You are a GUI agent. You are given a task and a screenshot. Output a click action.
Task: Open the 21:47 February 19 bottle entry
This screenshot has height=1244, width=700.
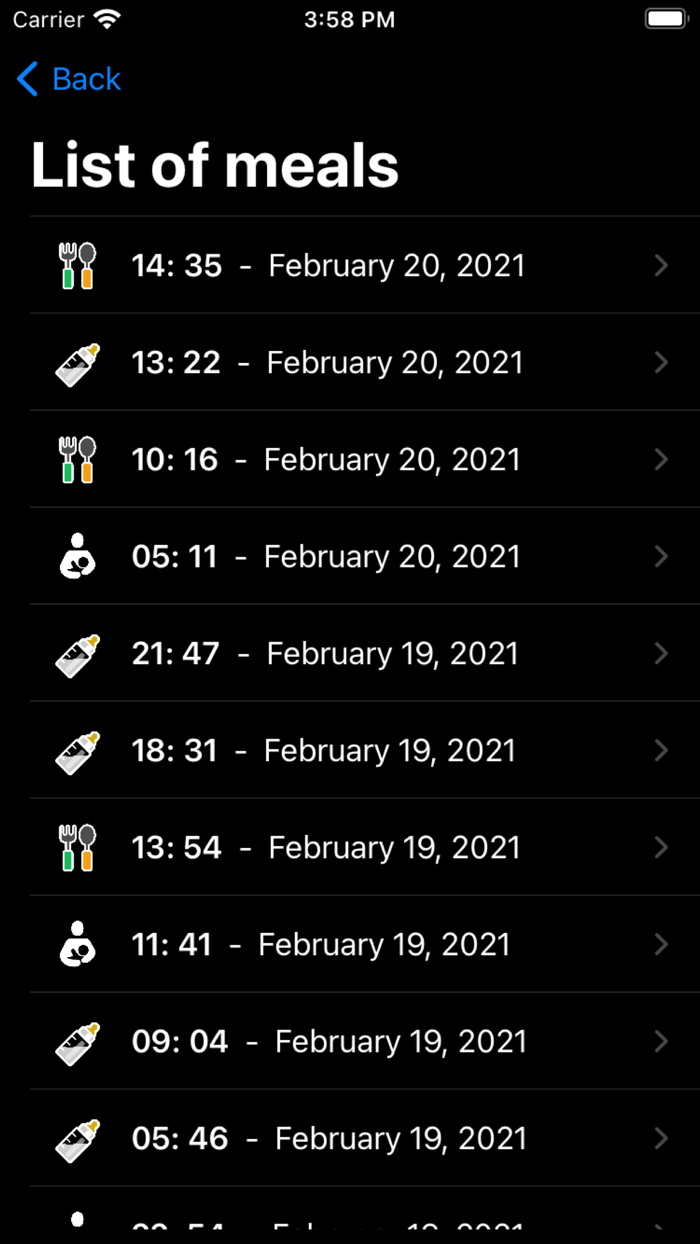(x=350, y=654)
